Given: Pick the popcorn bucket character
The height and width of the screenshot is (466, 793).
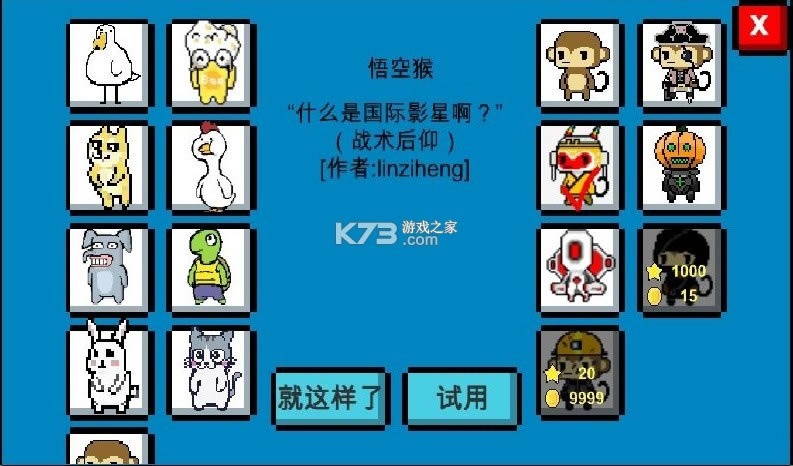Looking at the screenshot, I should pos(209,64).
